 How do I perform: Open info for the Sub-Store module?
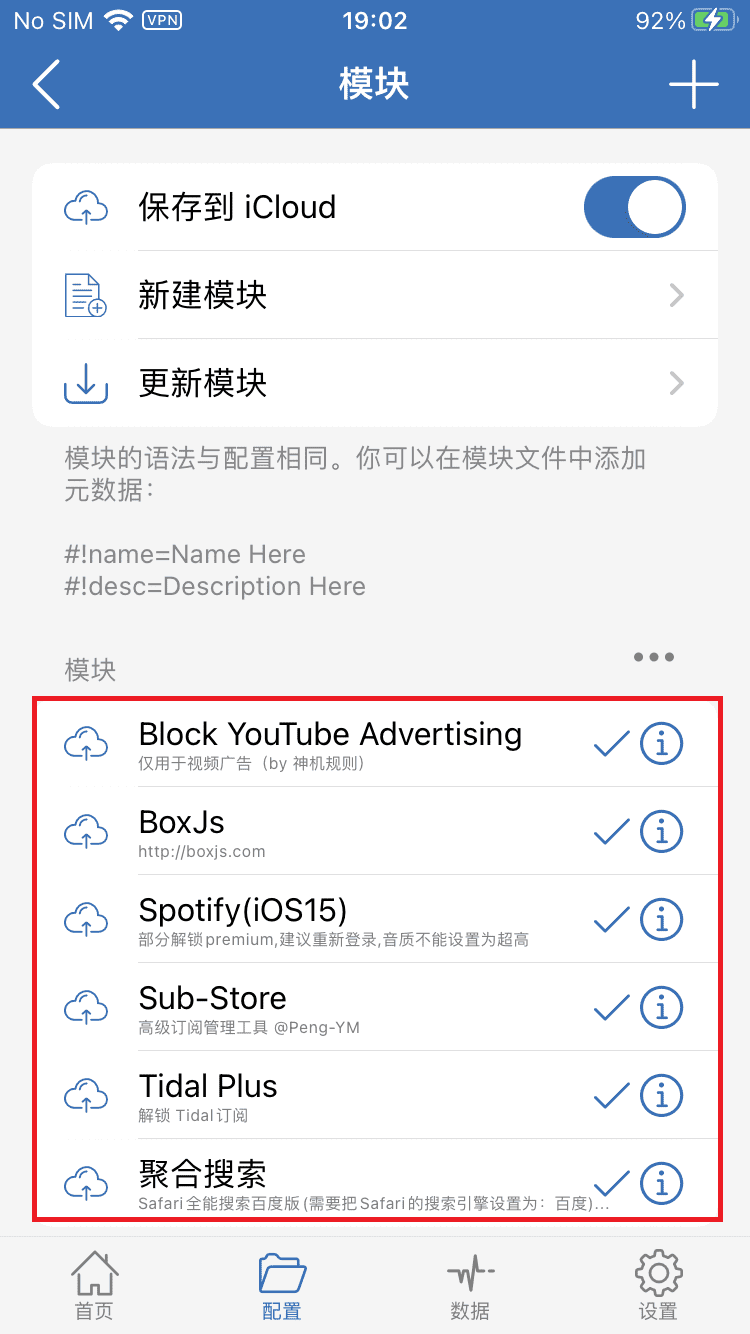click(661, 1007)
